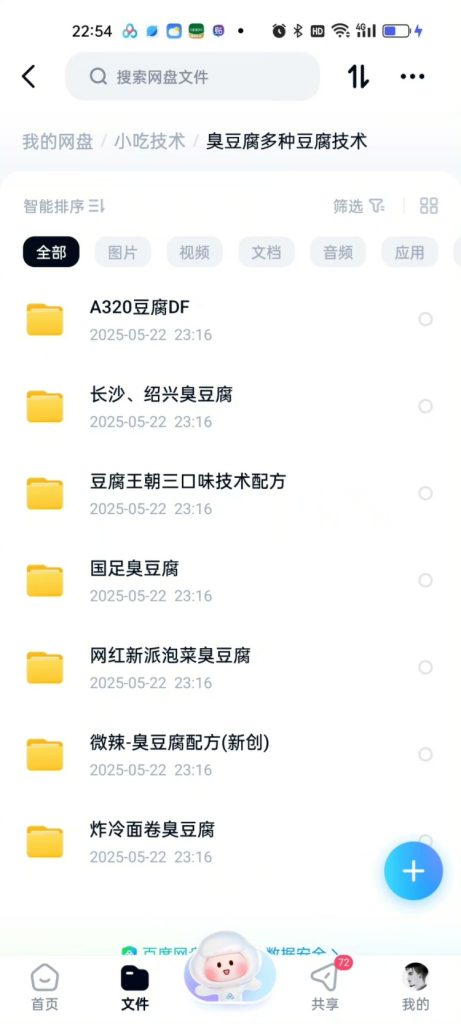Select the 视频 filter chip
The width and height of the screenshot is (461, 1024).
pos(195,252)
